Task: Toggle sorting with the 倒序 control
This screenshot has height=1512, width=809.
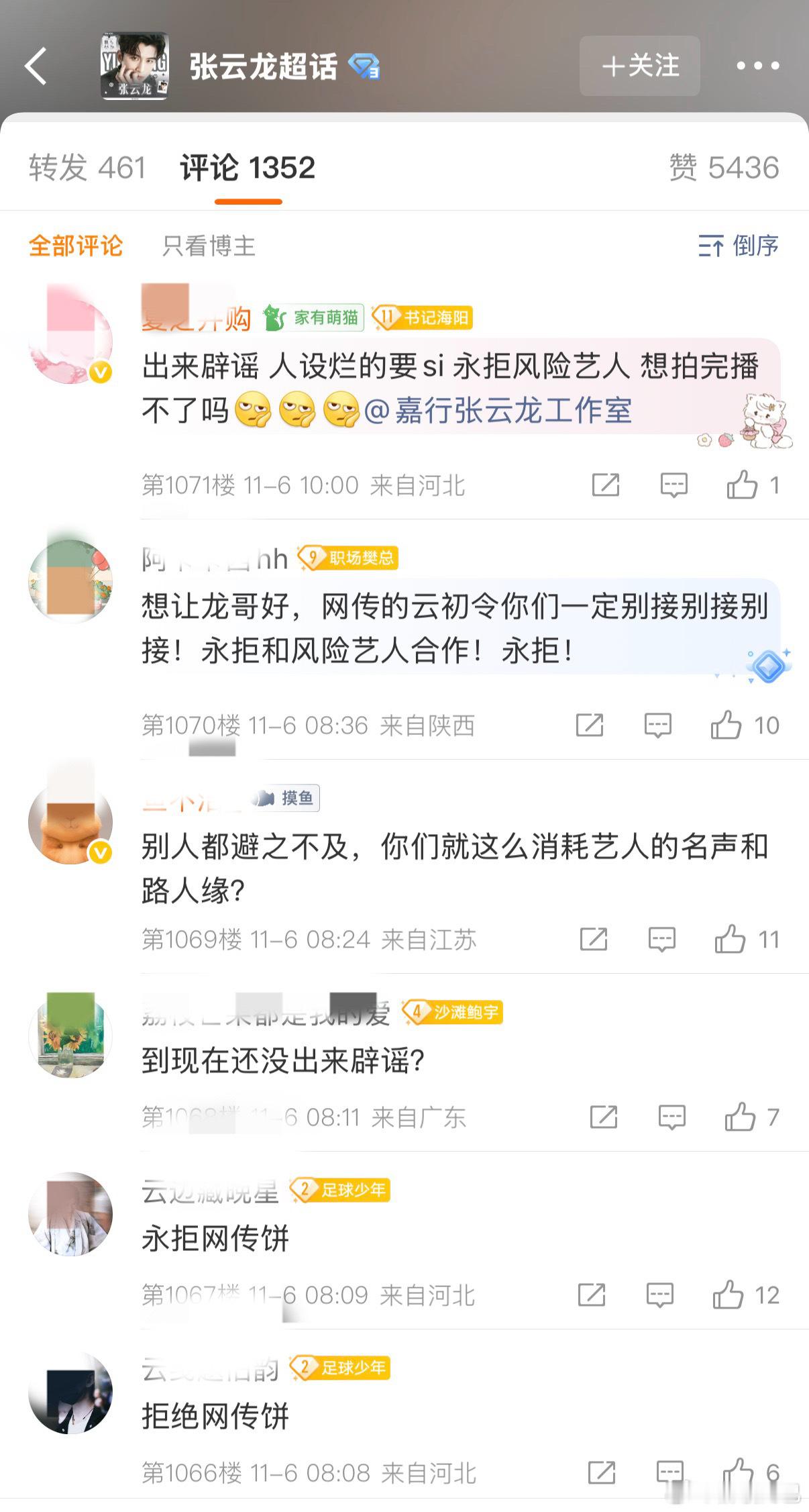Action: [x=739, y=248]
